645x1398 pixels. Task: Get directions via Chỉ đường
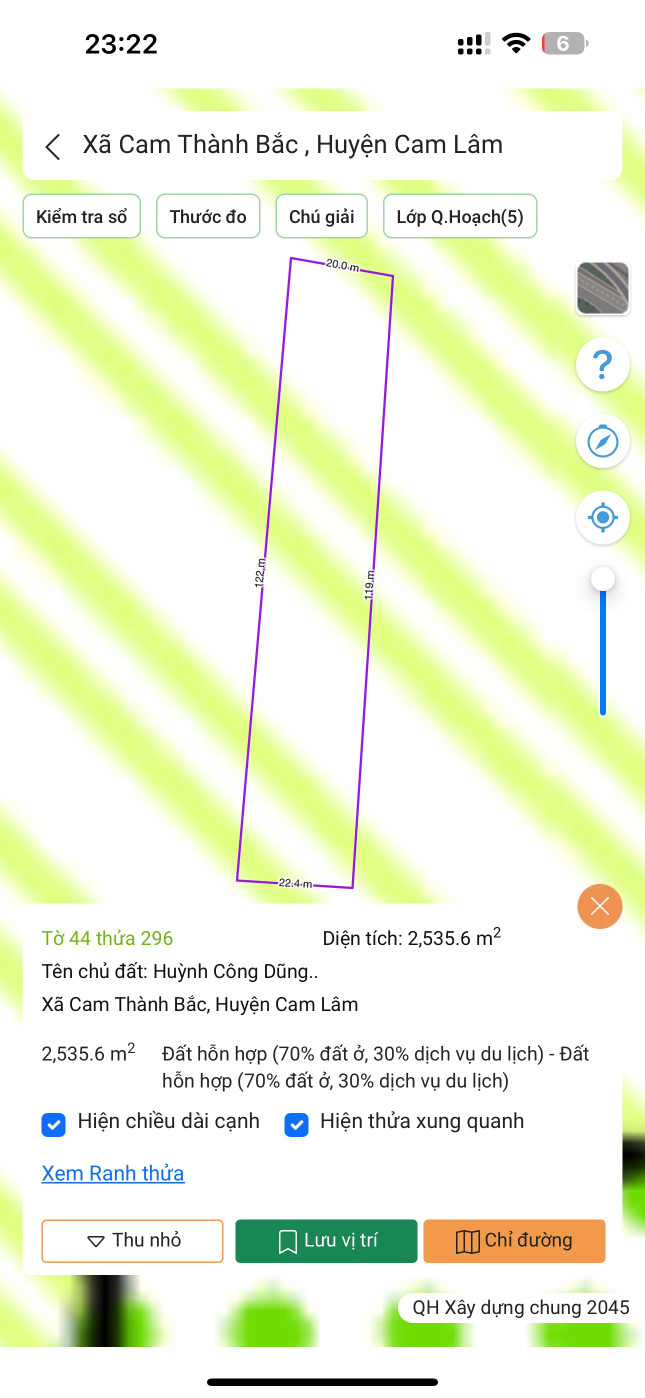tap(514, 1241)
